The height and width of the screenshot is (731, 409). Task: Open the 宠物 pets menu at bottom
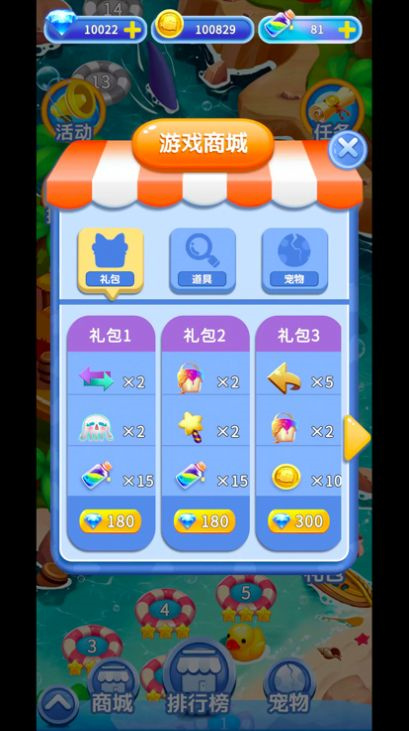pyautogui.click(x=289, y=686)
